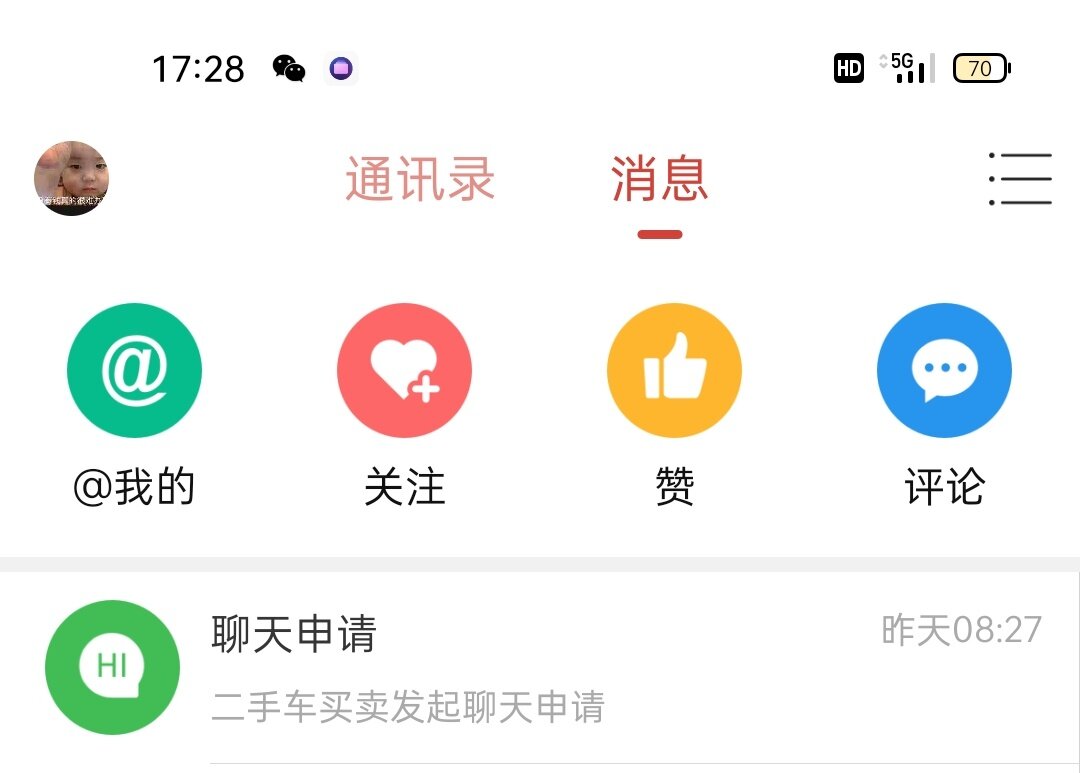Open the profile avatar
Image resolution: width=1080 pixels, height=773 pixels.
point(71,179)
